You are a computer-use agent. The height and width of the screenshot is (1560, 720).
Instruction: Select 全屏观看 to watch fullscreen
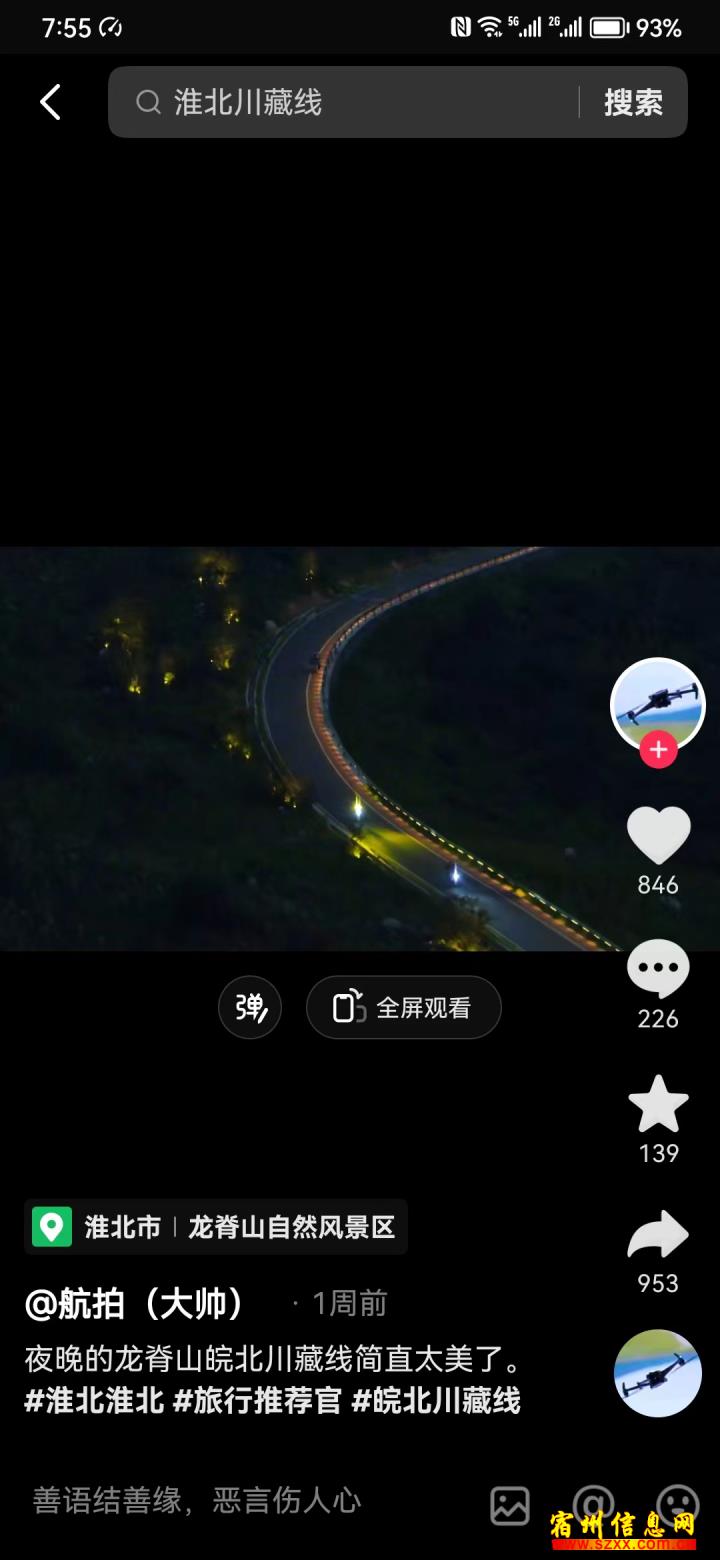(404, 1007)
